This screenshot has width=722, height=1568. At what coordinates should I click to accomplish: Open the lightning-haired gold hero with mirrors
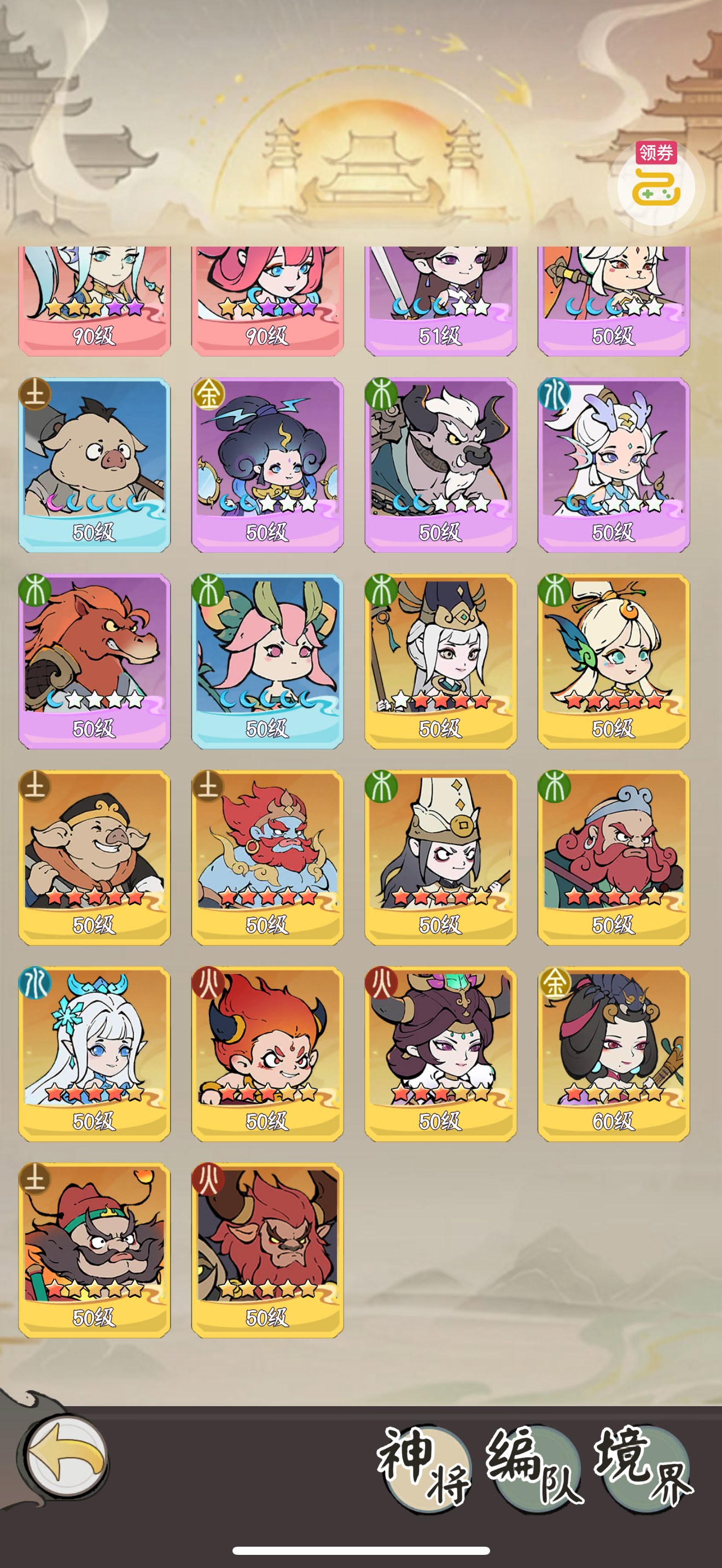[x=267, y=464]
